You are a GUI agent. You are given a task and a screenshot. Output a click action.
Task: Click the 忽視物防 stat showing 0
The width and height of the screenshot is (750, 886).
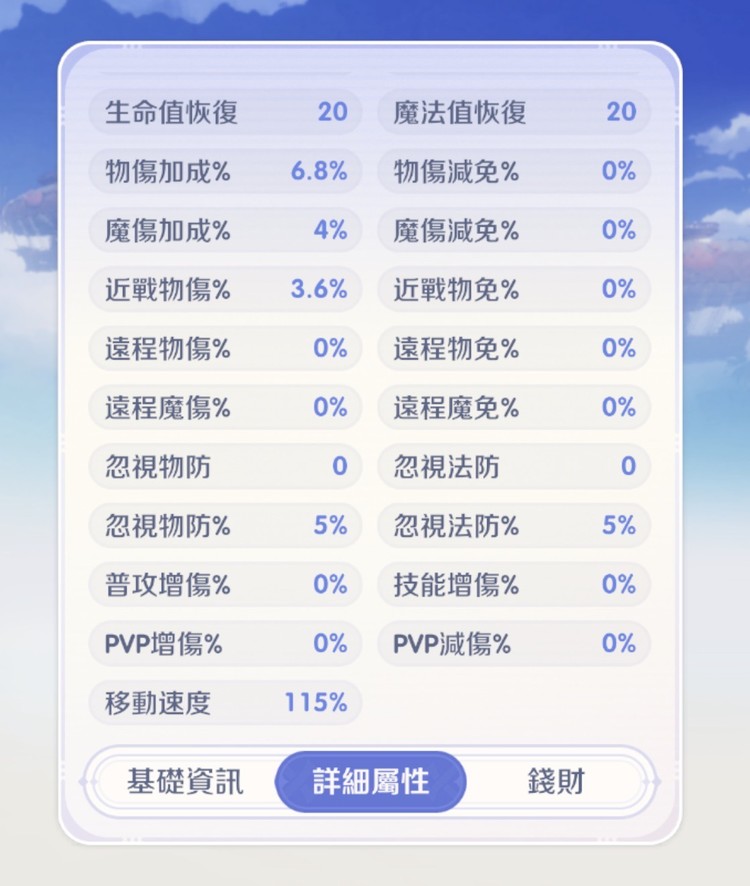[225, 467]
